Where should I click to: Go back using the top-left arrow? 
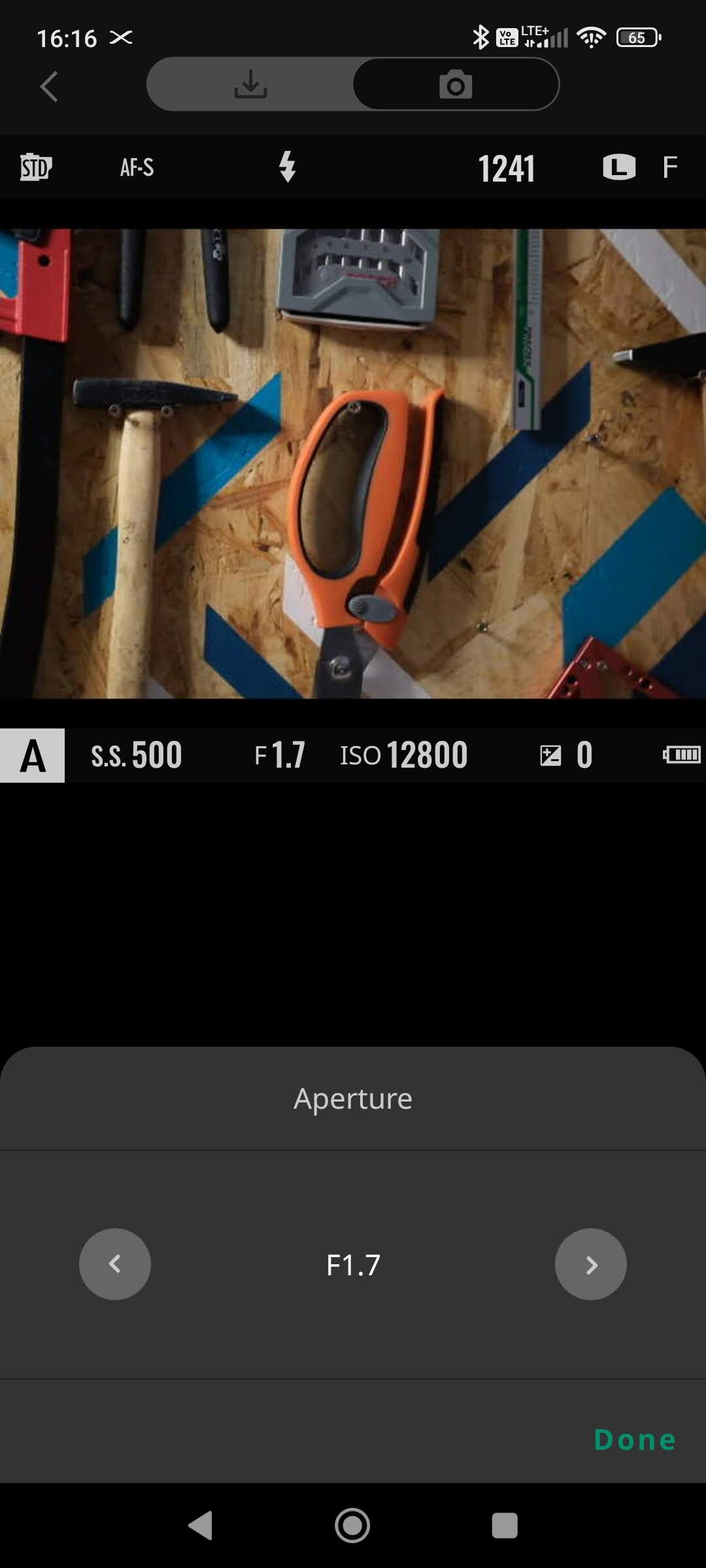pos(49,86)
